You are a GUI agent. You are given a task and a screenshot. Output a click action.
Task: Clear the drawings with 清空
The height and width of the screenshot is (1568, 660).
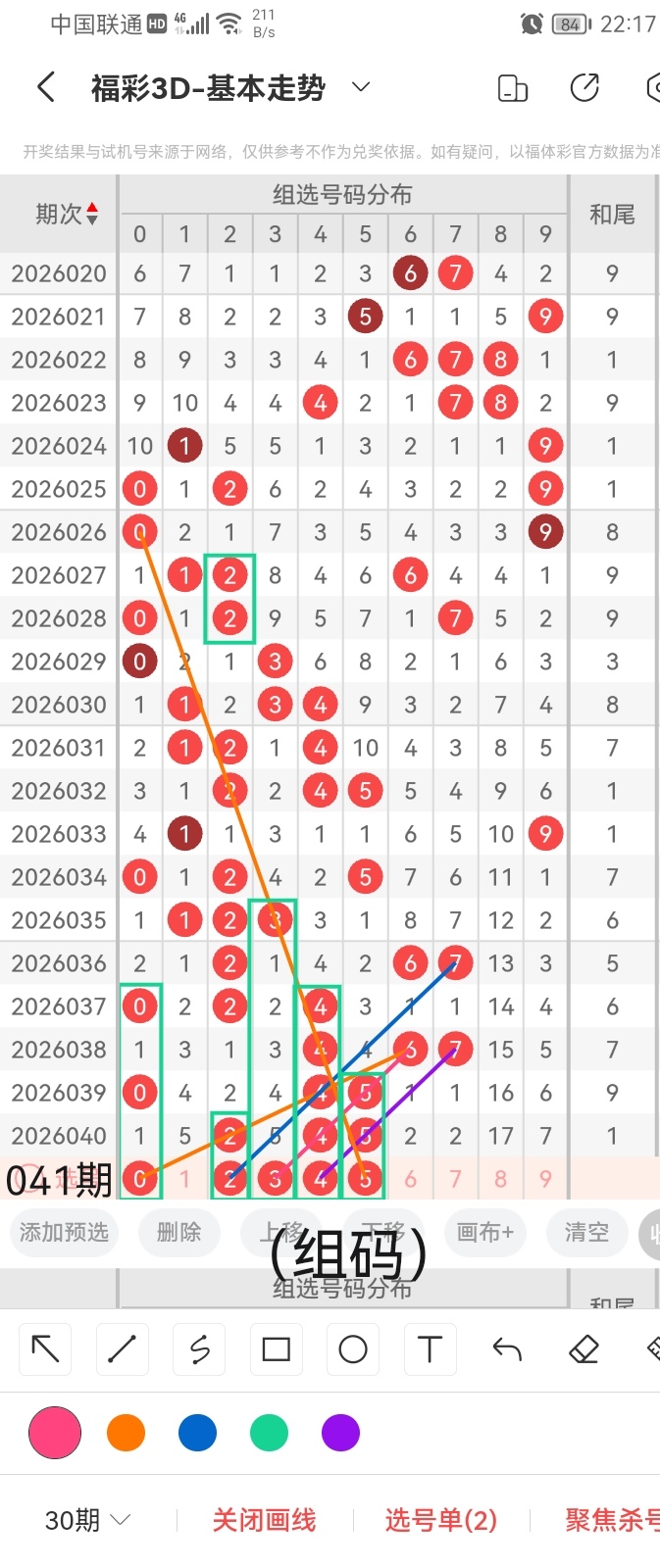coord(586,1232)
